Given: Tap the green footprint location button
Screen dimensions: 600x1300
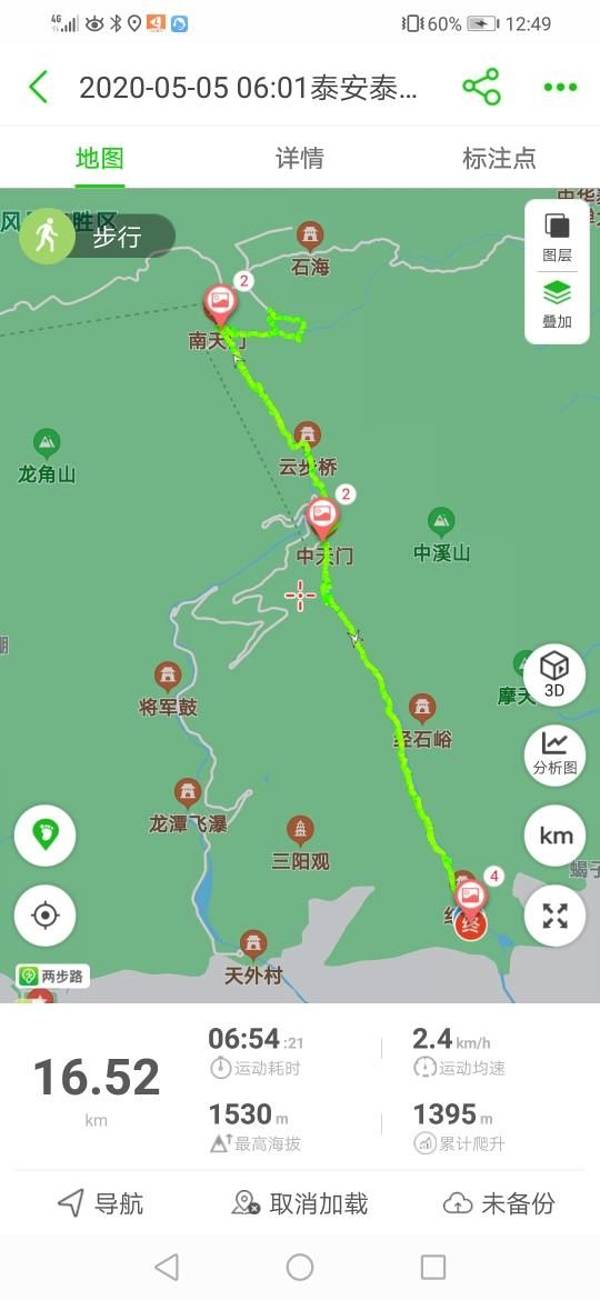Looking at the screenshot, I should [x=44, y=835].
